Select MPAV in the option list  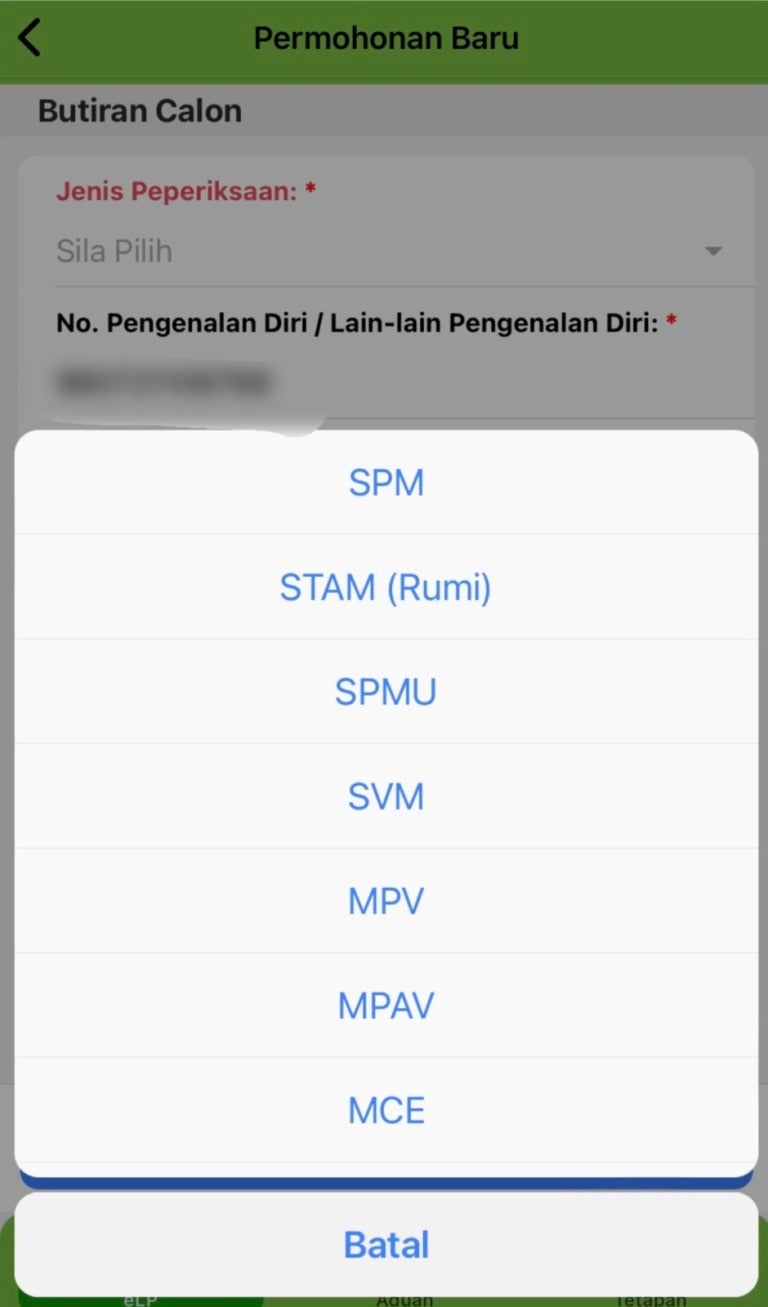[x=386, y=1005]
